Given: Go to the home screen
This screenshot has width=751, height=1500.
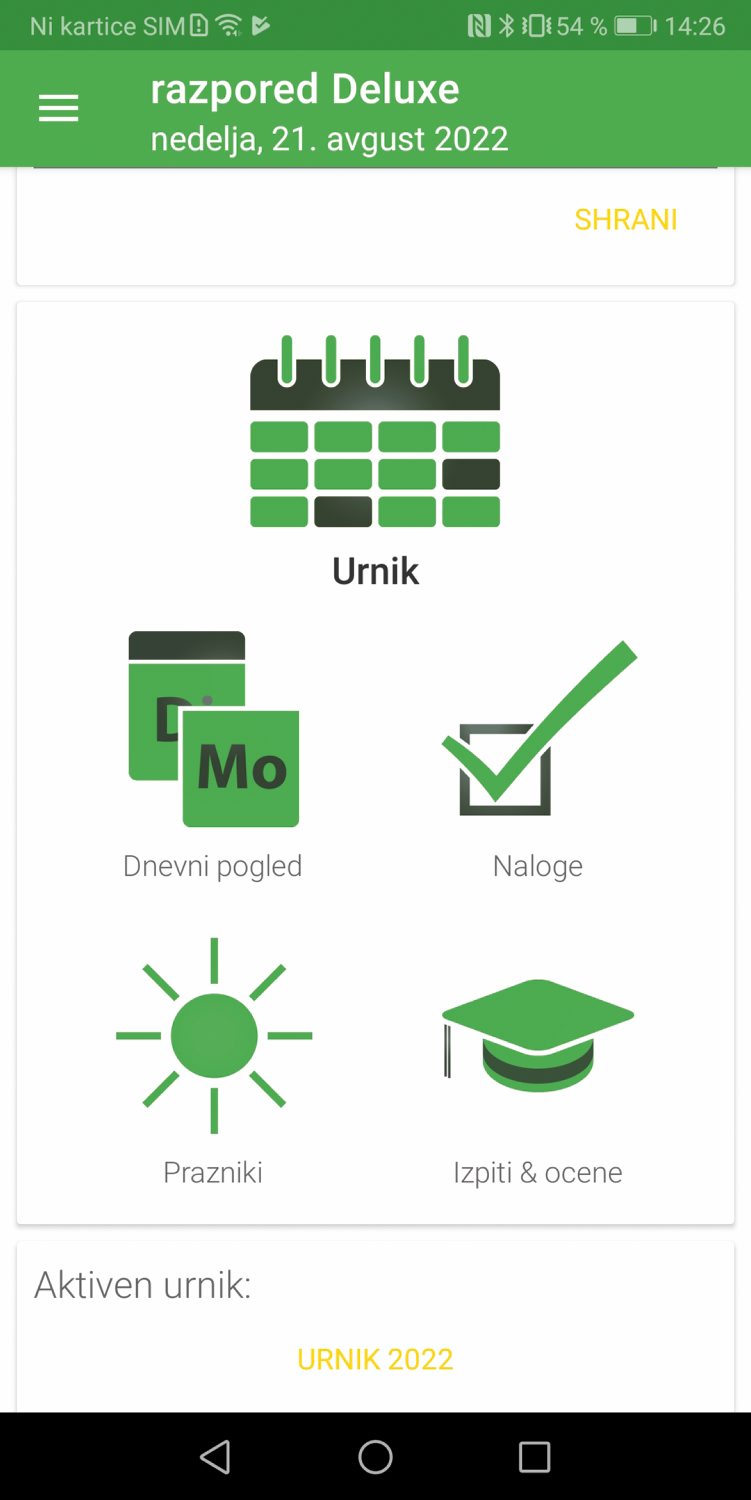Looking at the screenshot, I should 375,1457.
